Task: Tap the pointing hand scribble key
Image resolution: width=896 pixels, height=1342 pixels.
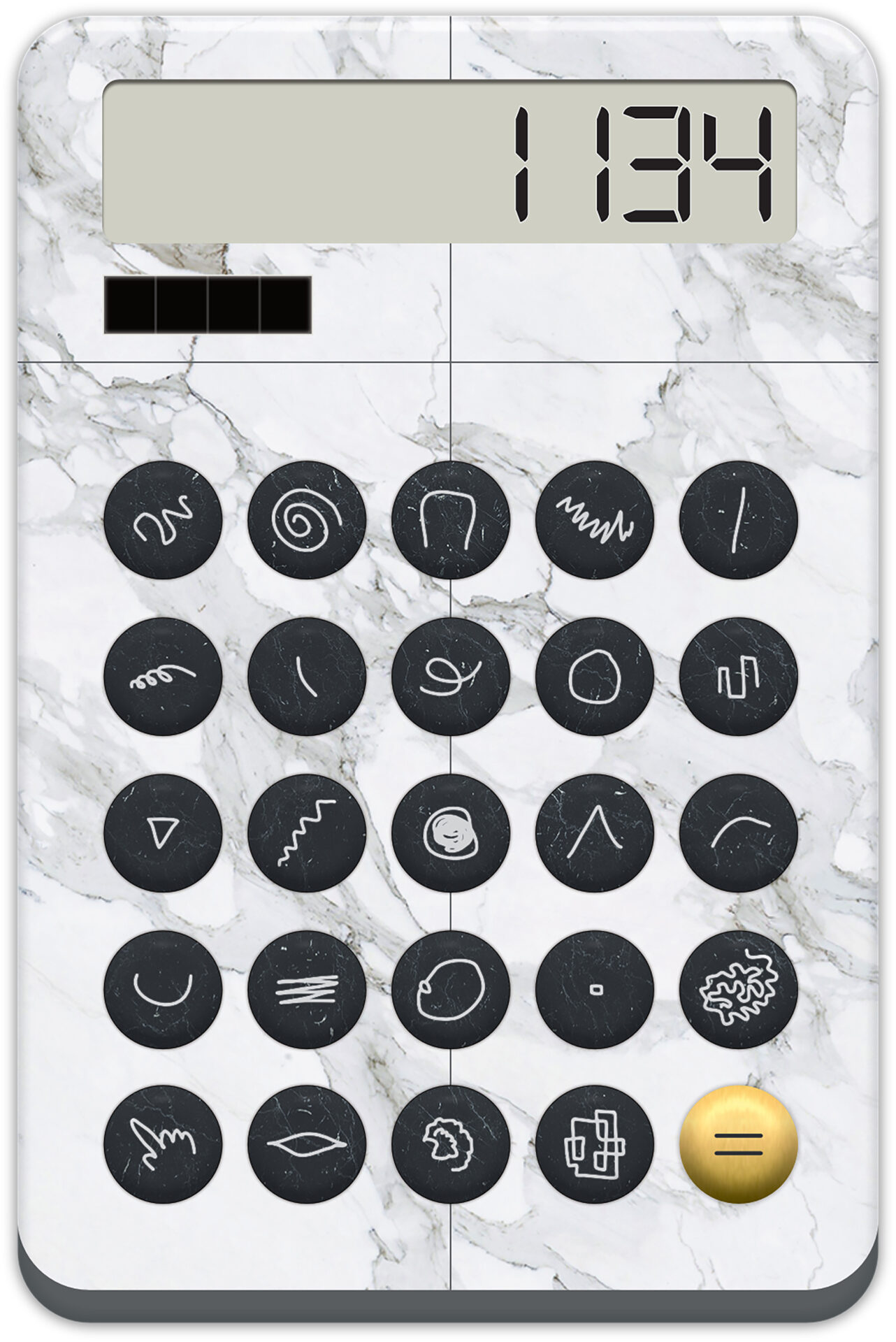Action: 162,1143
